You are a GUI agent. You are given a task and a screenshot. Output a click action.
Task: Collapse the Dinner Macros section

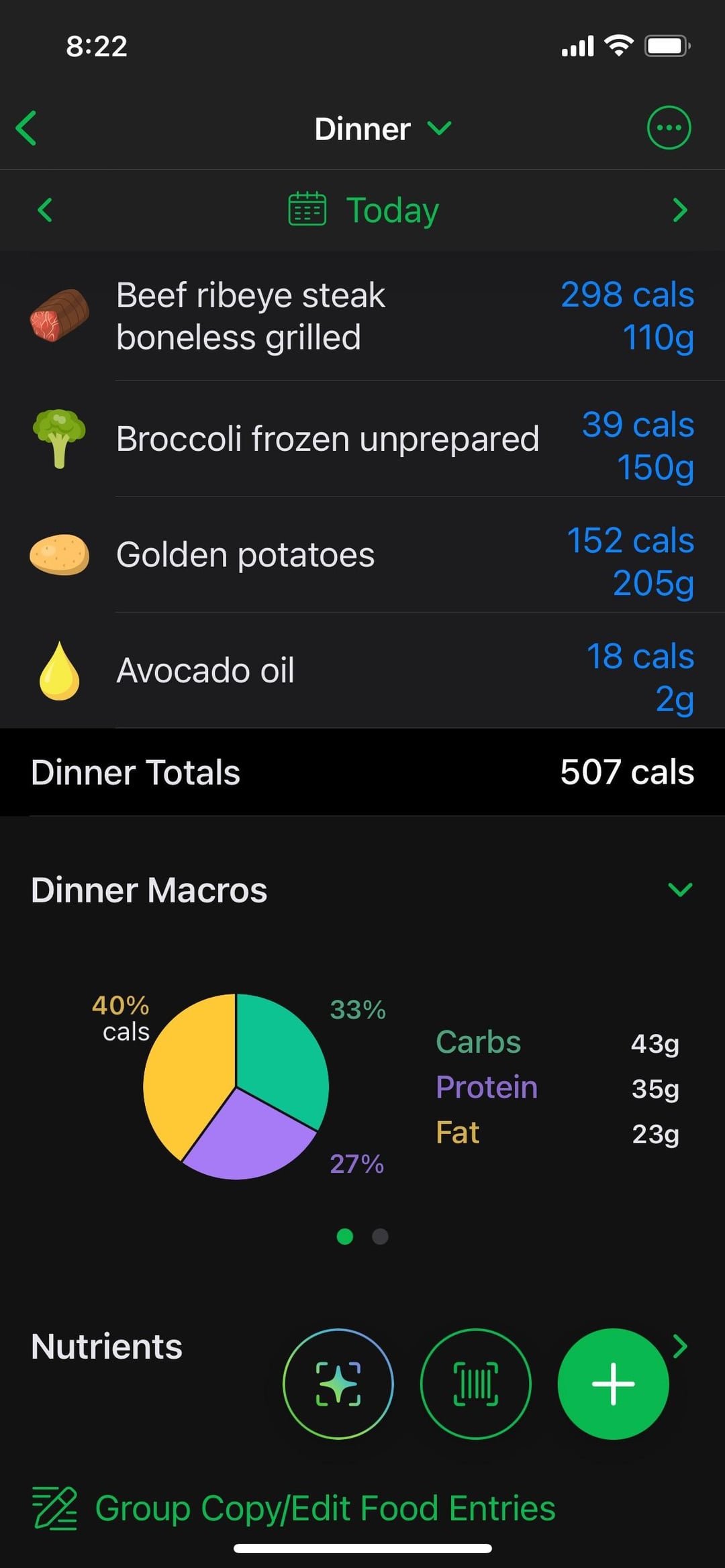[x=679, y=890]
